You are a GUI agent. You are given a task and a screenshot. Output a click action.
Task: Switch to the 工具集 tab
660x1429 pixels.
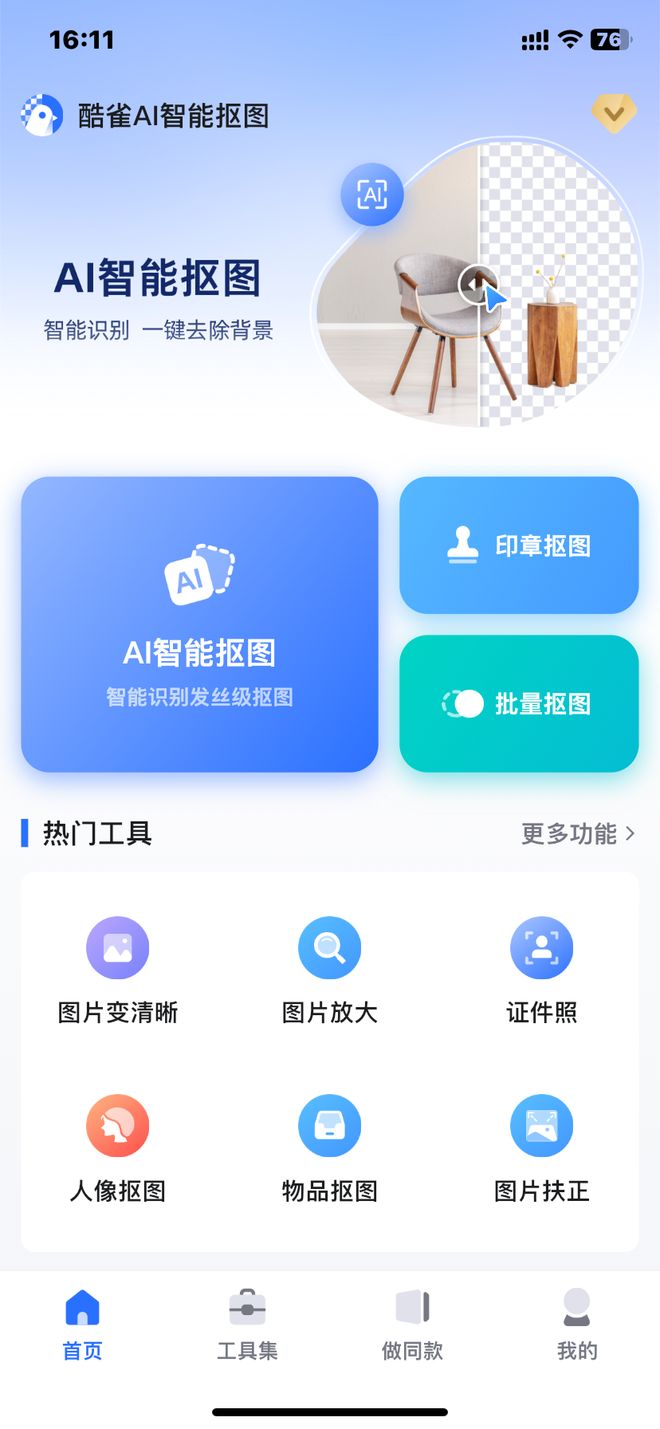point(247,1324)
